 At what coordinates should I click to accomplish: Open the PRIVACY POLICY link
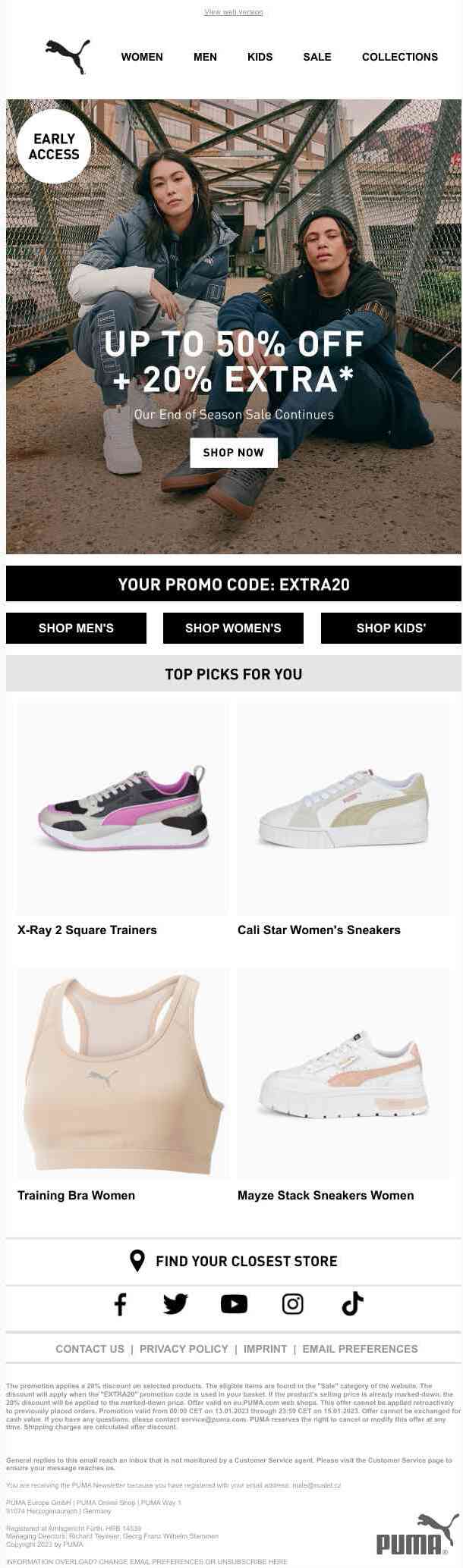point(184,1349)
